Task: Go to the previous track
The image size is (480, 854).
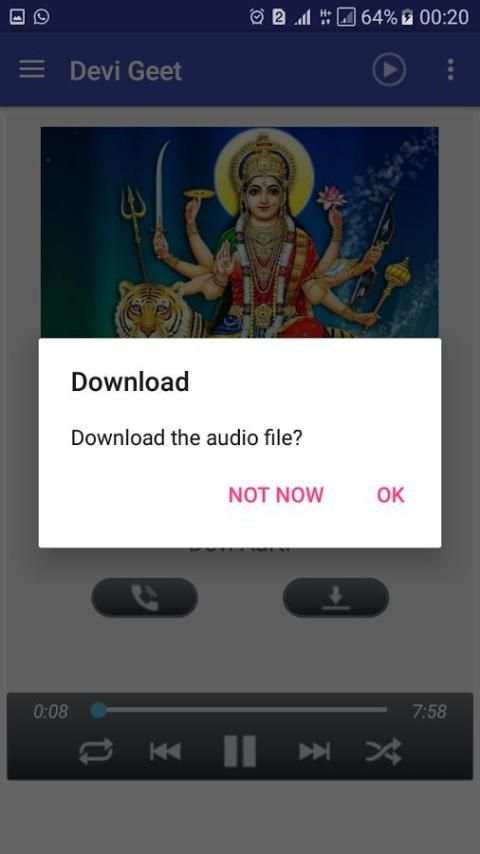Action: (165, 752)
